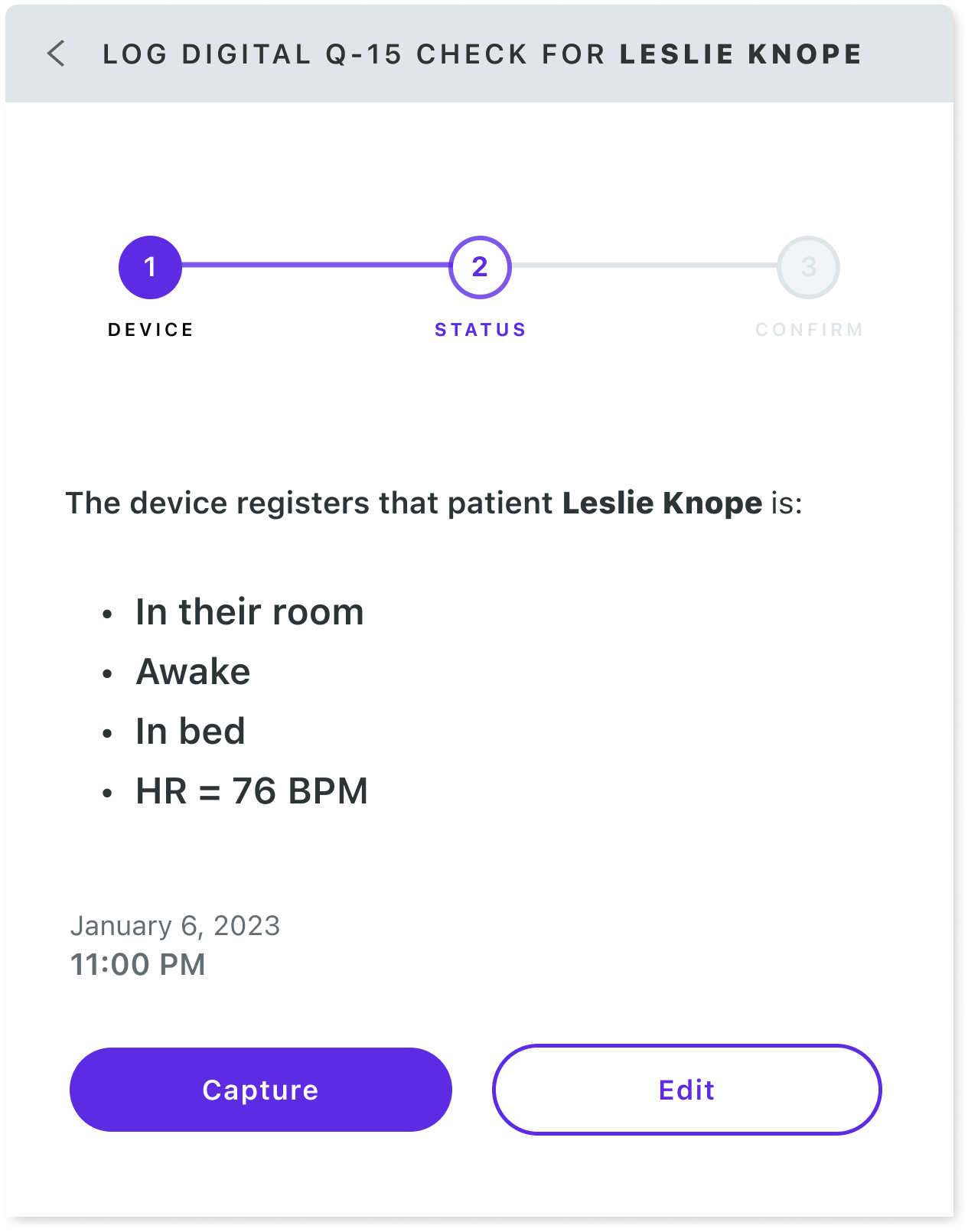
Task: Edit the registered patient status
Action: [x=686, y=1089]
